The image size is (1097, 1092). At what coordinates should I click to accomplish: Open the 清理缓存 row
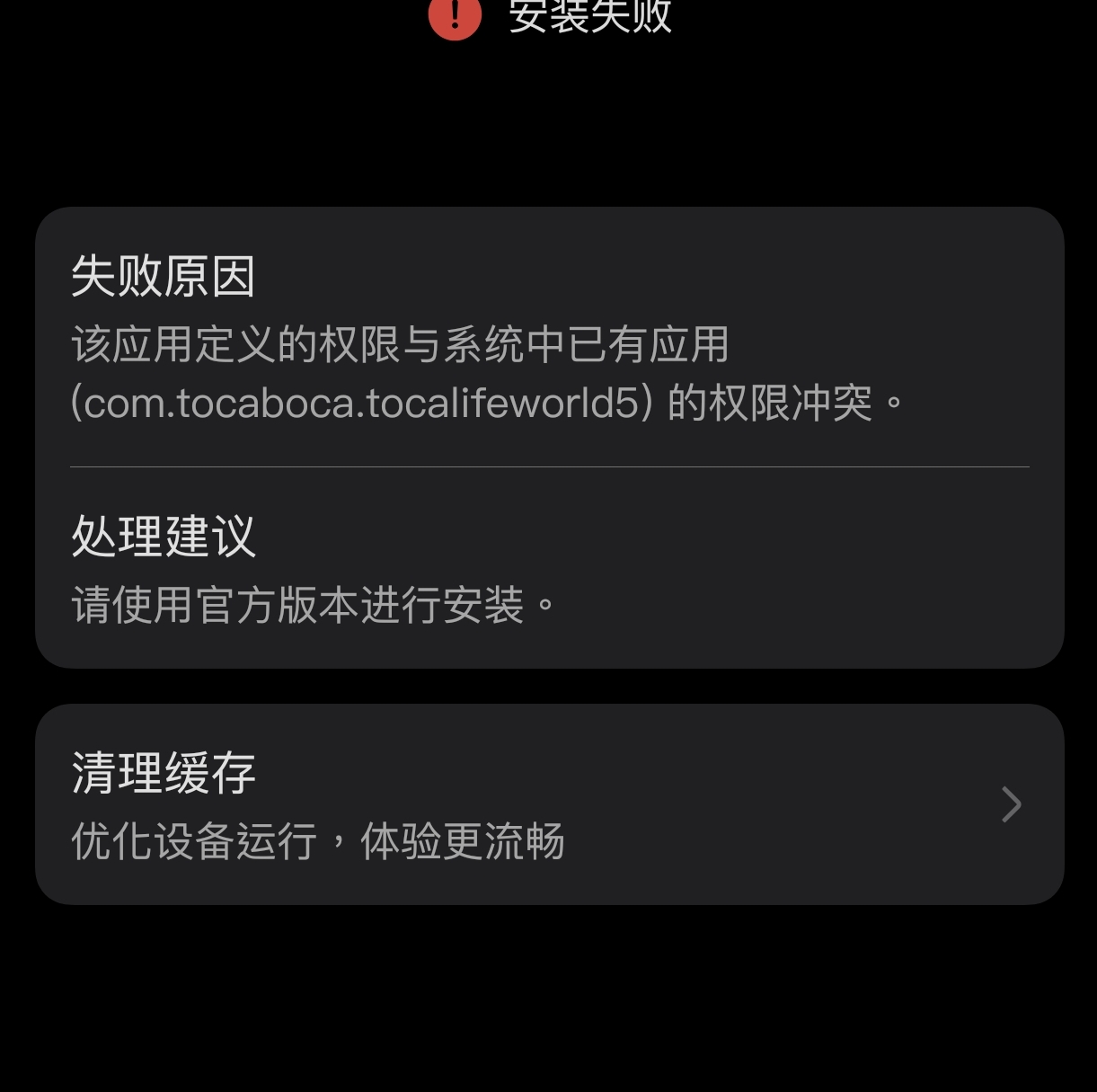pos(549,804)
